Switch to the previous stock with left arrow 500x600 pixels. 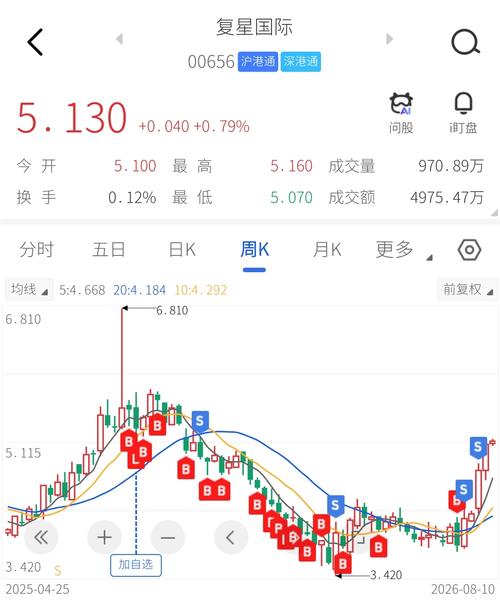tap(119, 39)
